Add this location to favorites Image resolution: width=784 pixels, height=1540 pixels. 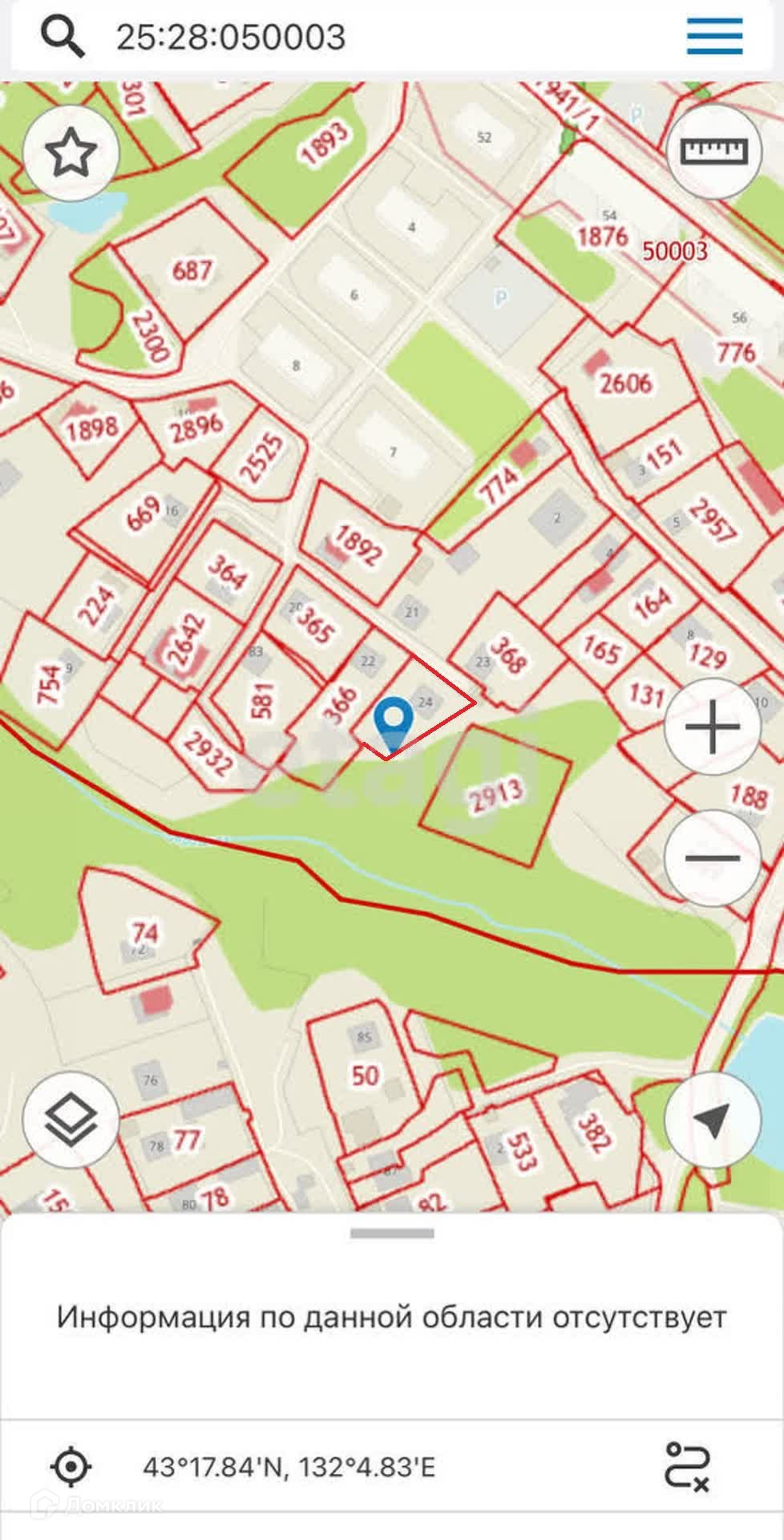tap(71, 152)
